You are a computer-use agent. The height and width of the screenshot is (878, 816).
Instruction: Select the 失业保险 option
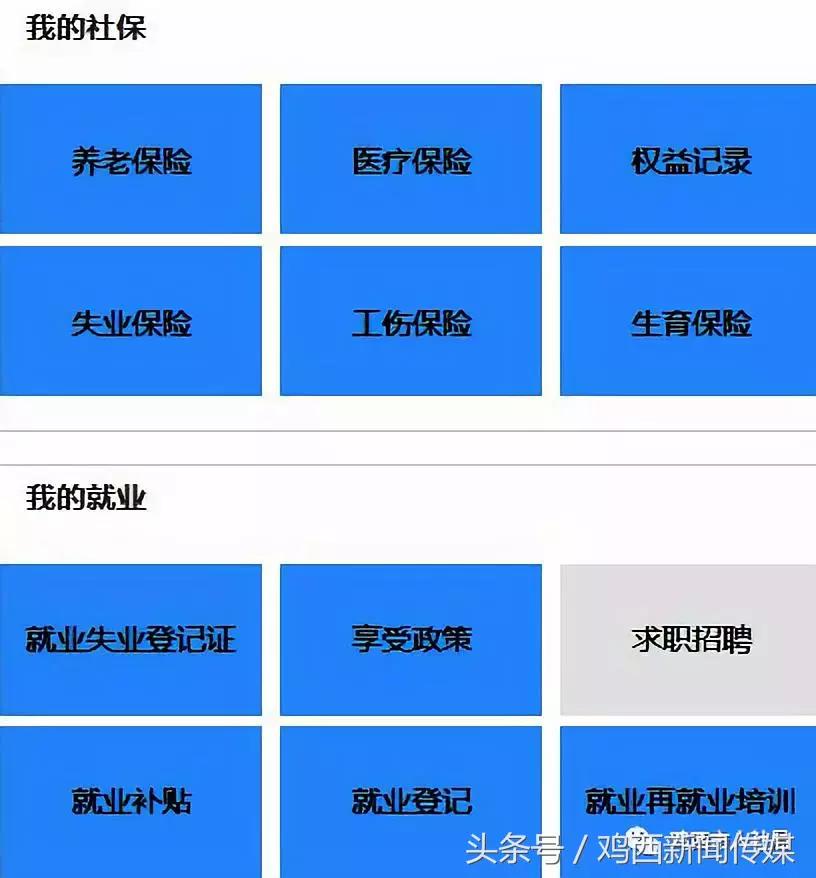click(x=130, y=322)
